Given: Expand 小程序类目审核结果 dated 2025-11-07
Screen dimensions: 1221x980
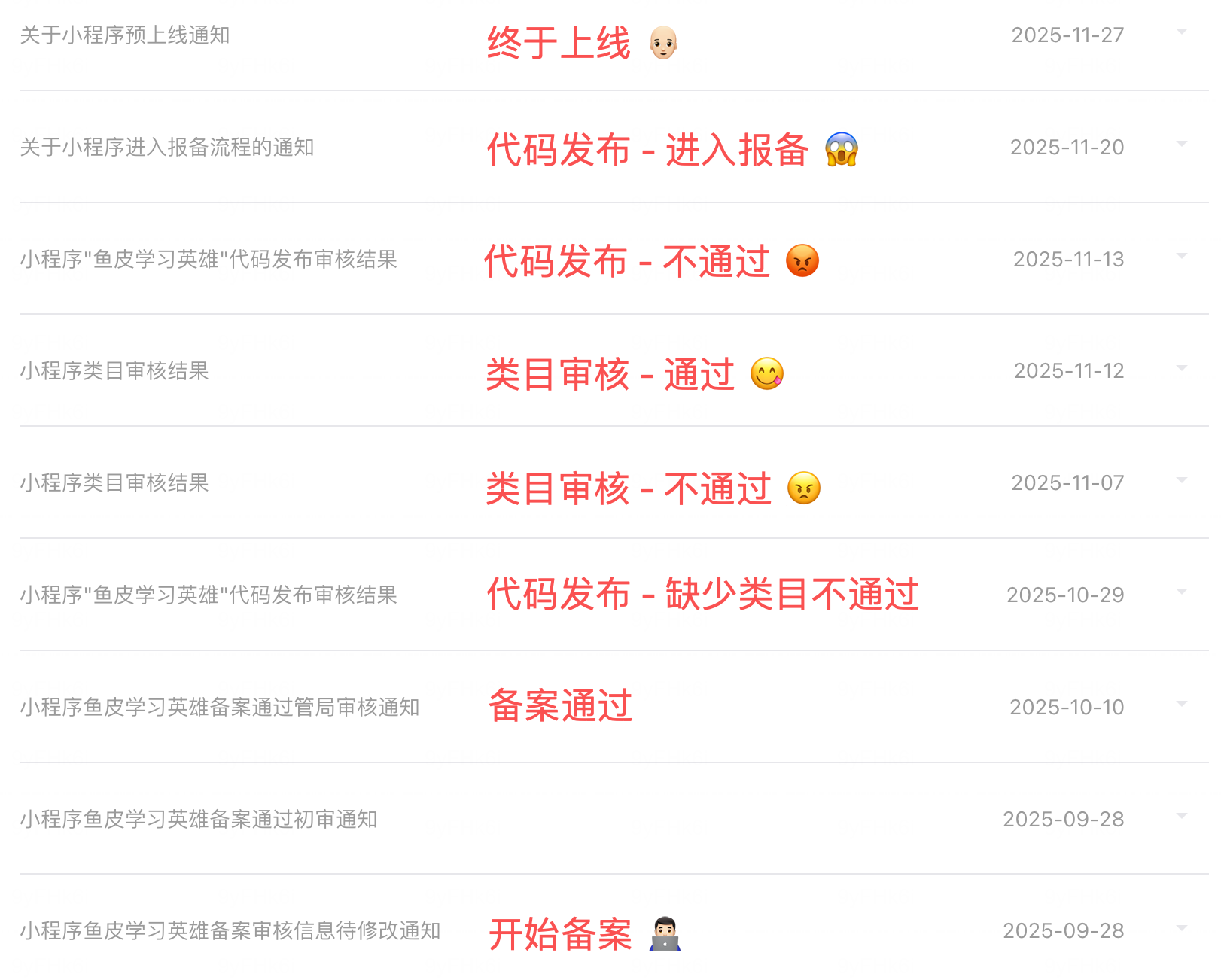Looking at the screenshot, I should 1181,479.
